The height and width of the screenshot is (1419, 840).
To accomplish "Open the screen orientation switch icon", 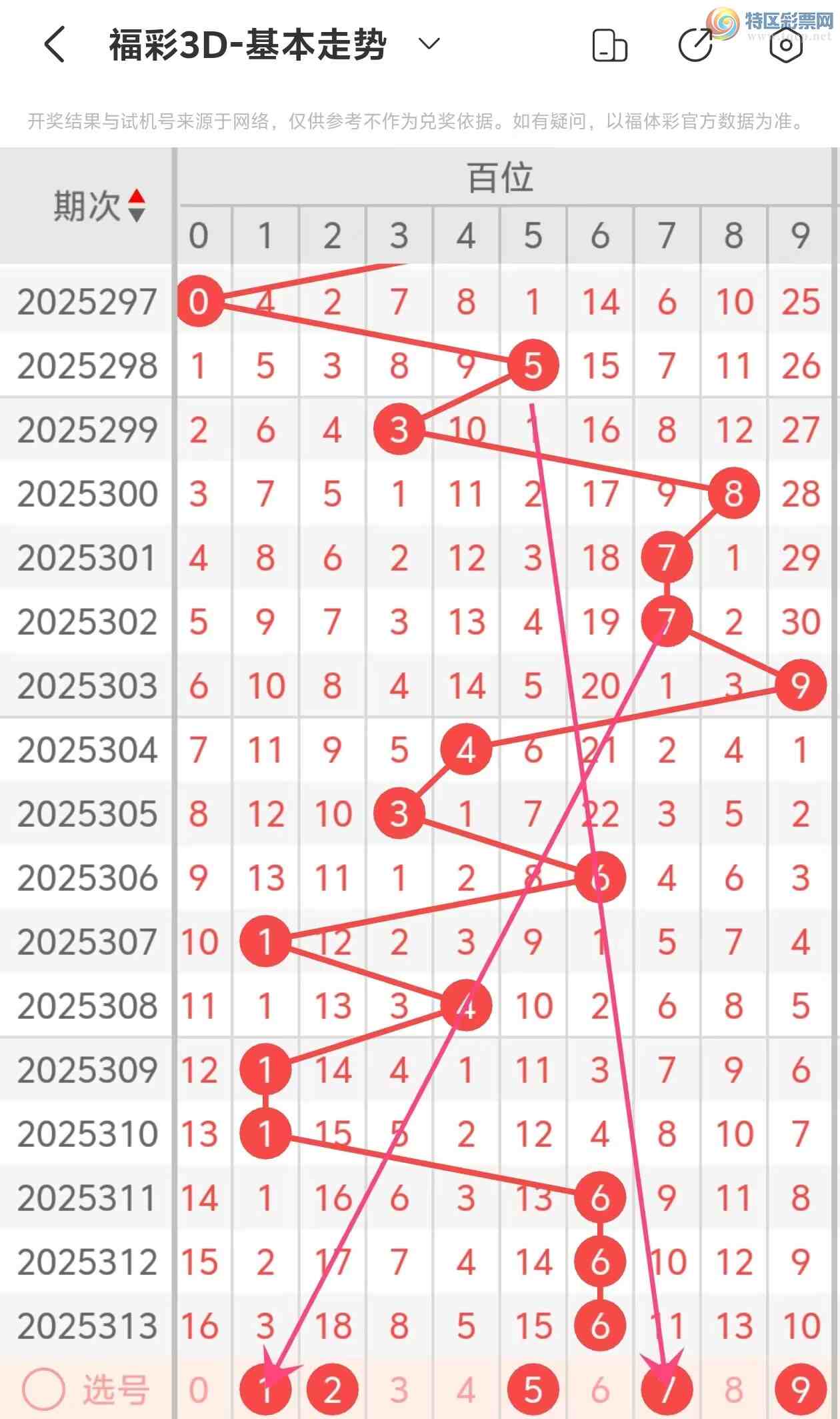I will click(x=609, y=45).
